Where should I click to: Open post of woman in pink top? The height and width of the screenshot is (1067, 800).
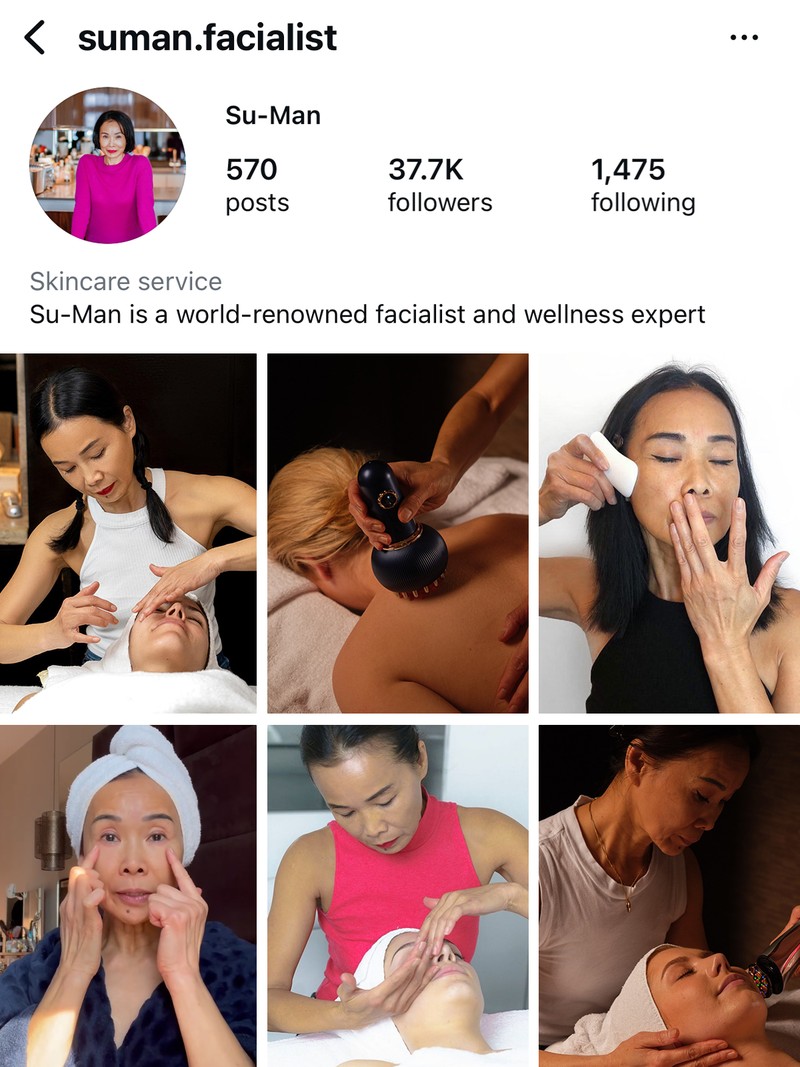(398, 895)
